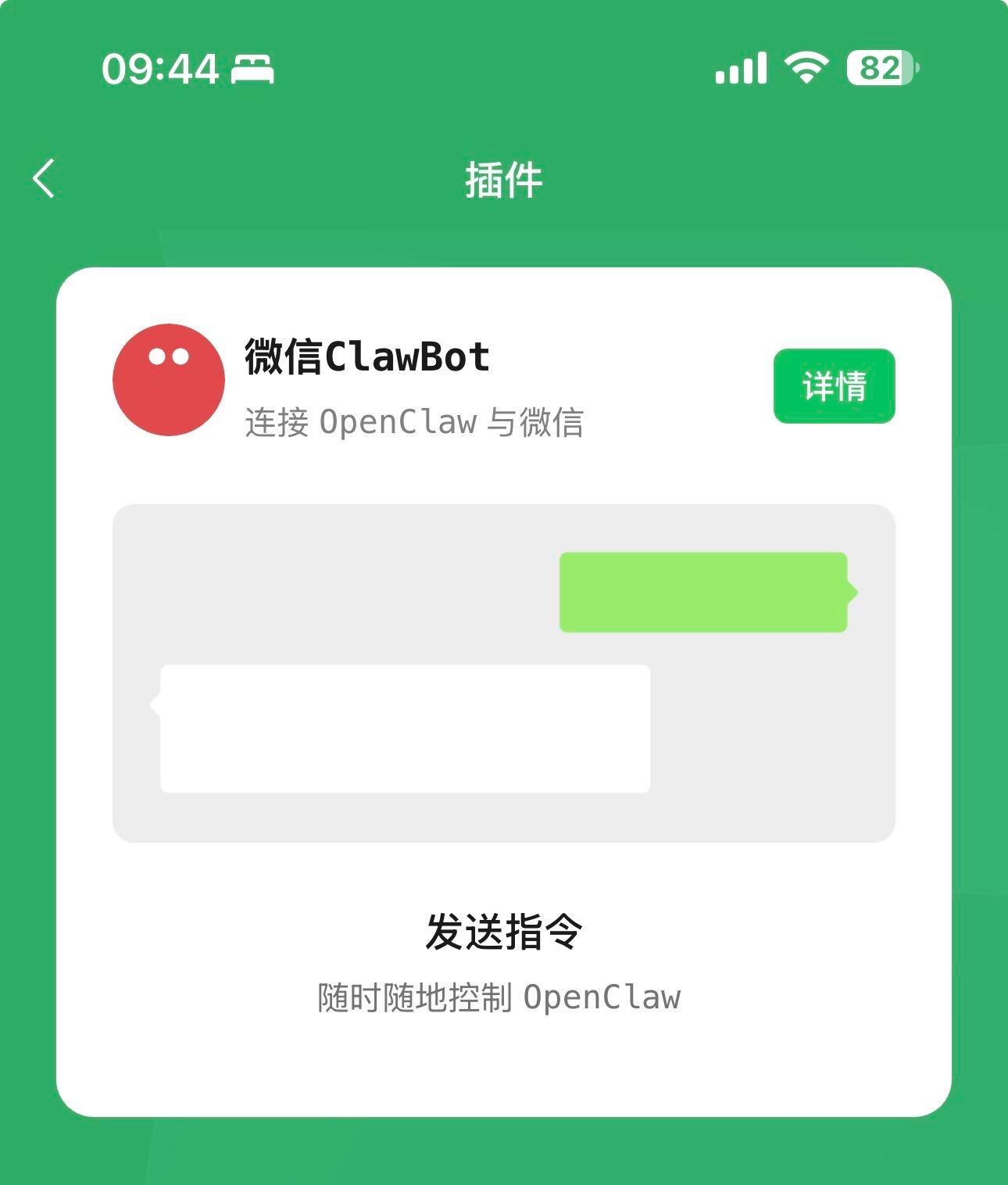Tap the 09:44 clock display
Image resolution: width=1008 pixels, height=1185 pixels.
(162, 70)
